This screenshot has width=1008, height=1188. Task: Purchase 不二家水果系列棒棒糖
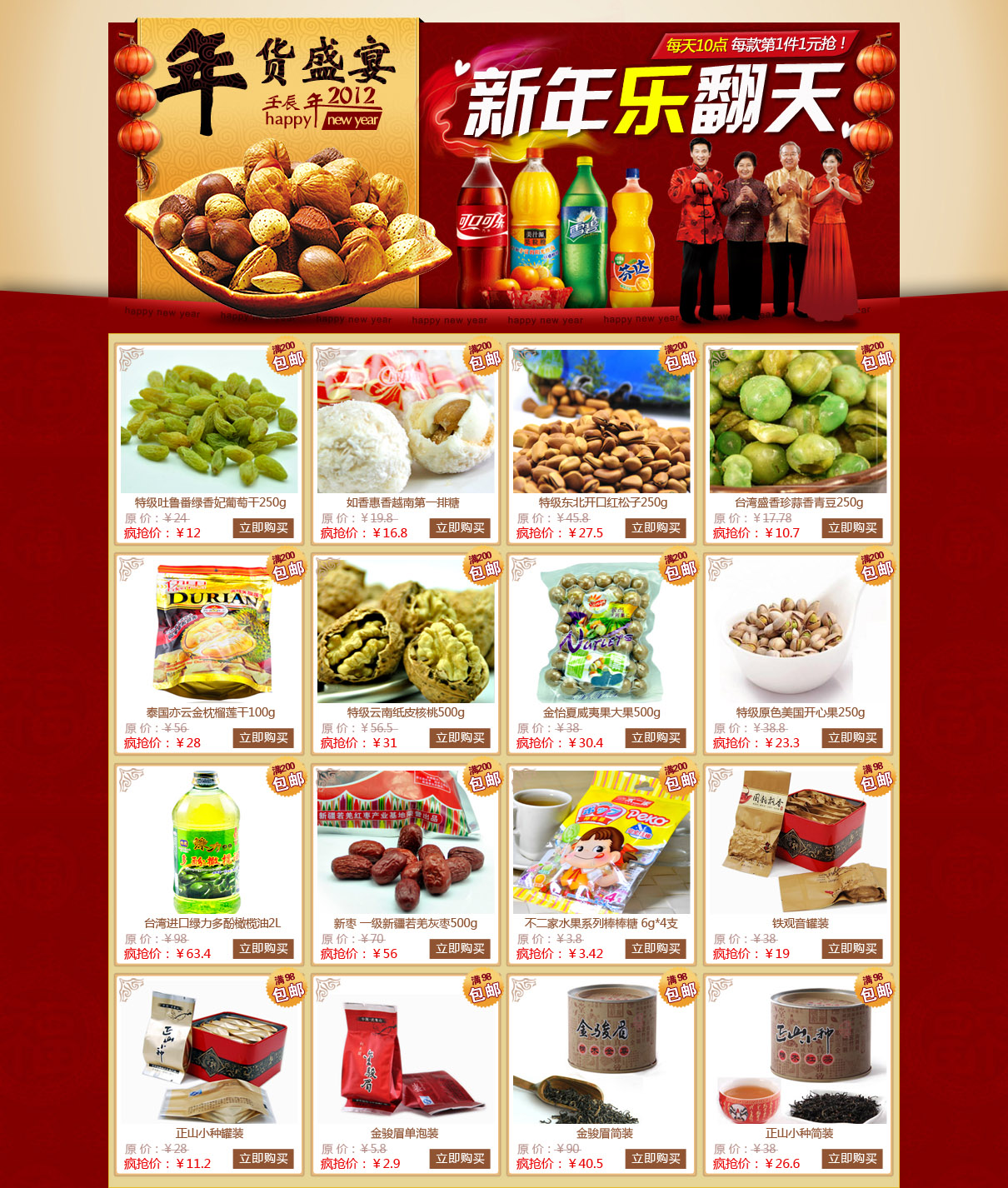coord(656,949)
